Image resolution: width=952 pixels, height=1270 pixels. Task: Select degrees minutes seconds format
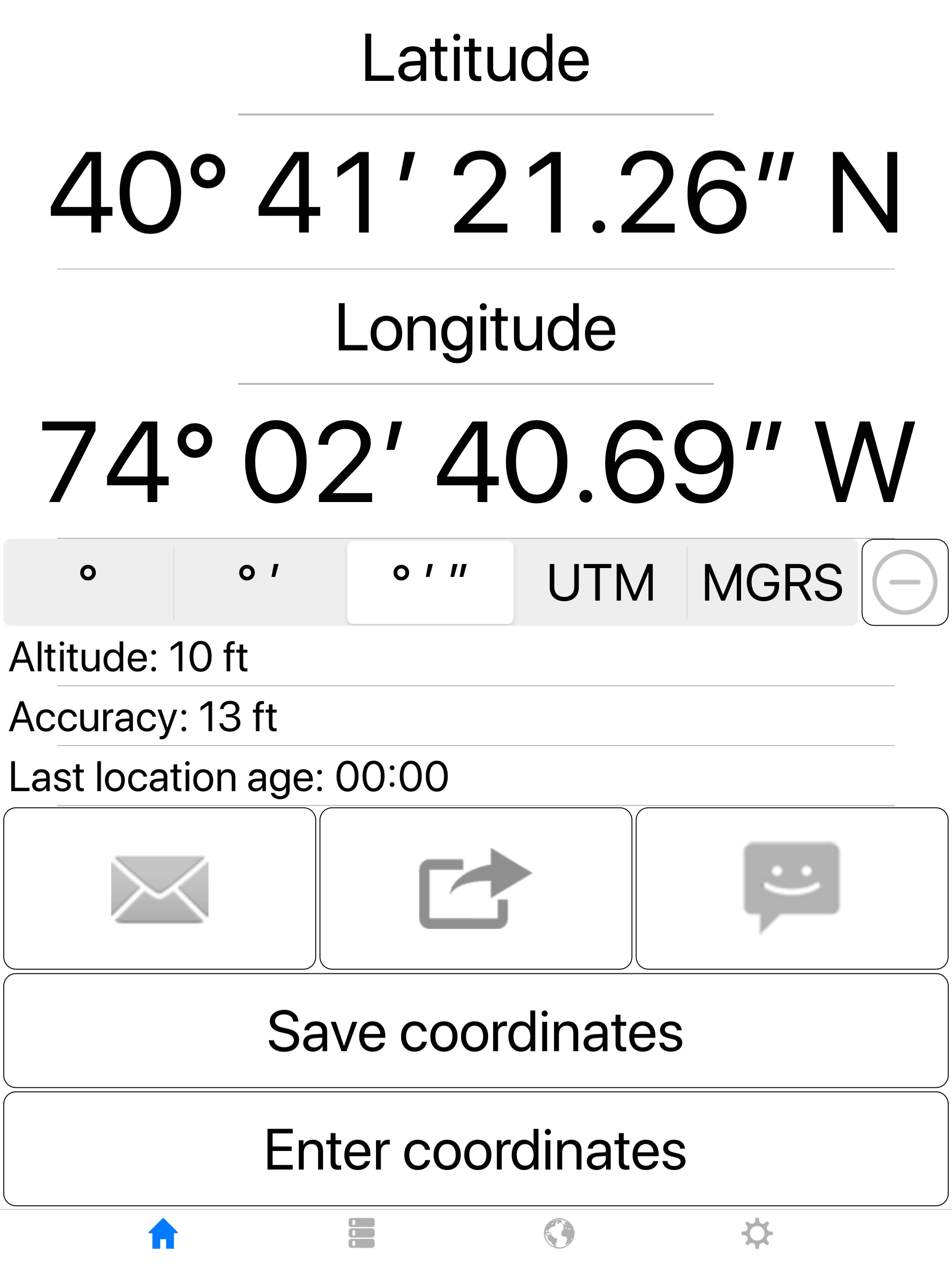[x=430, y=582]
